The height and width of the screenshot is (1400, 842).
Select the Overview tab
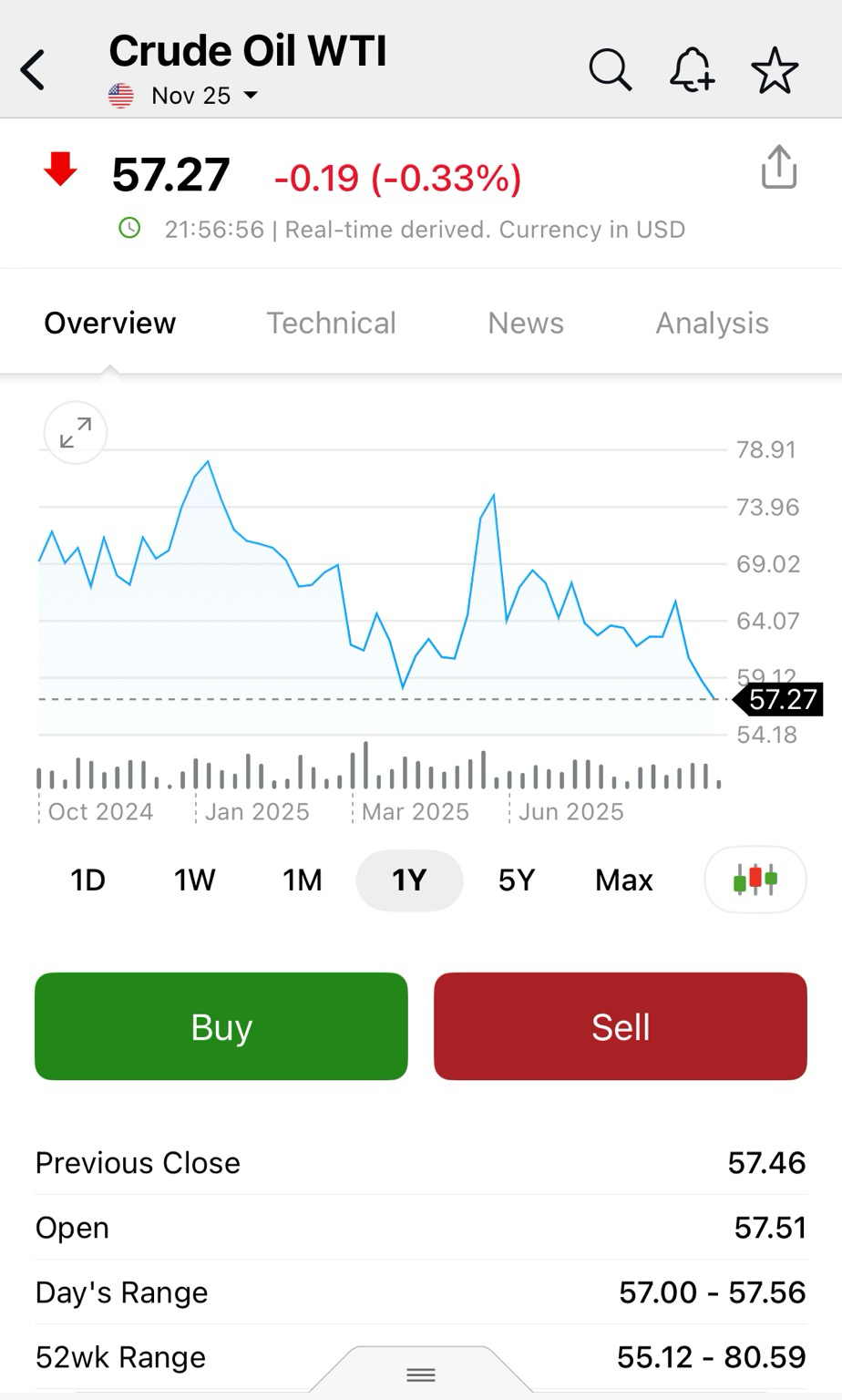pos(110,323)
